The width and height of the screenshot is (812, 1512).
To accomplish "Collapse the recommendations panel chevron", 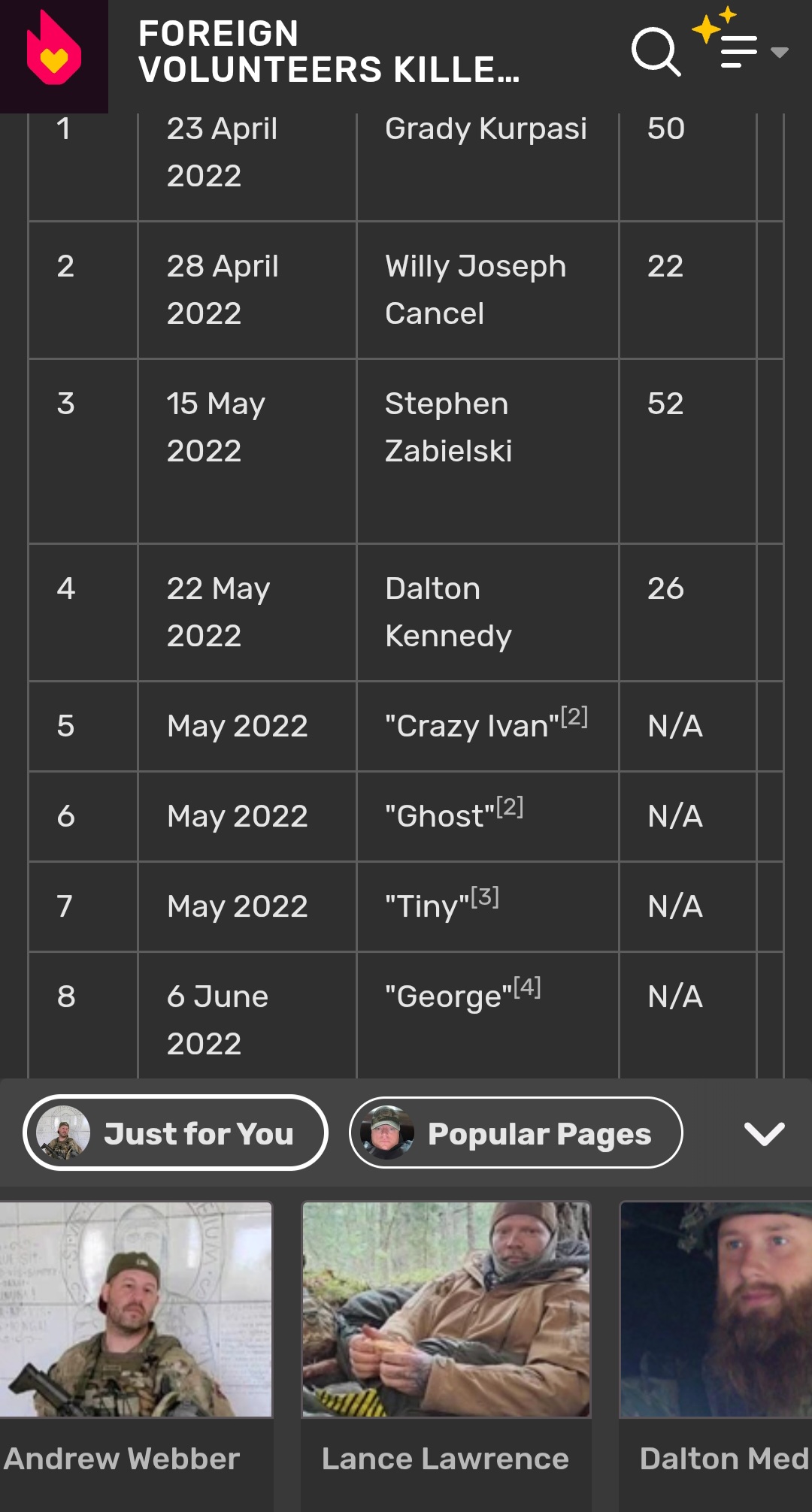I will pyautogui.click(x=764, y=1133).
